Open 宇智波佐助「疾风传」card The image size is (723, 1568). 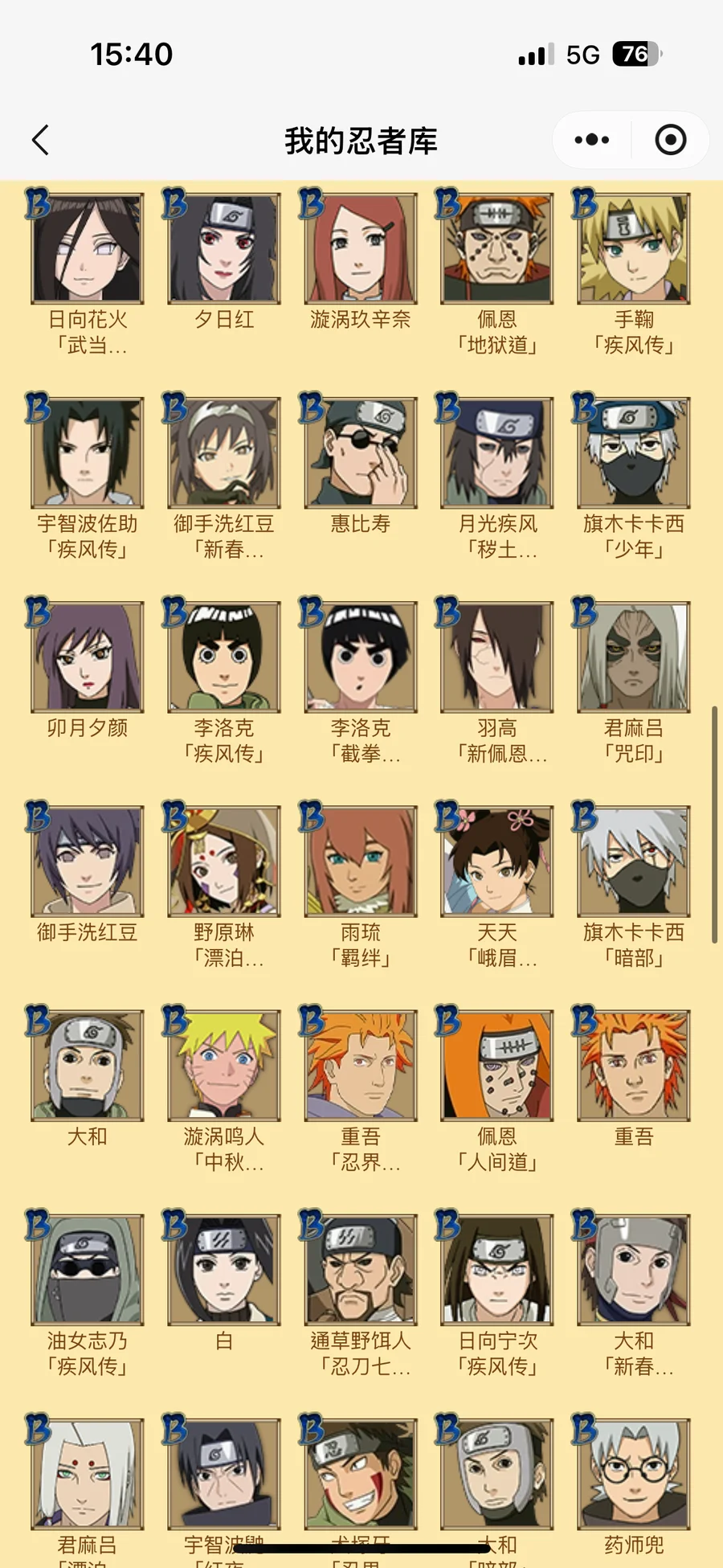click(x=88, y=452)
